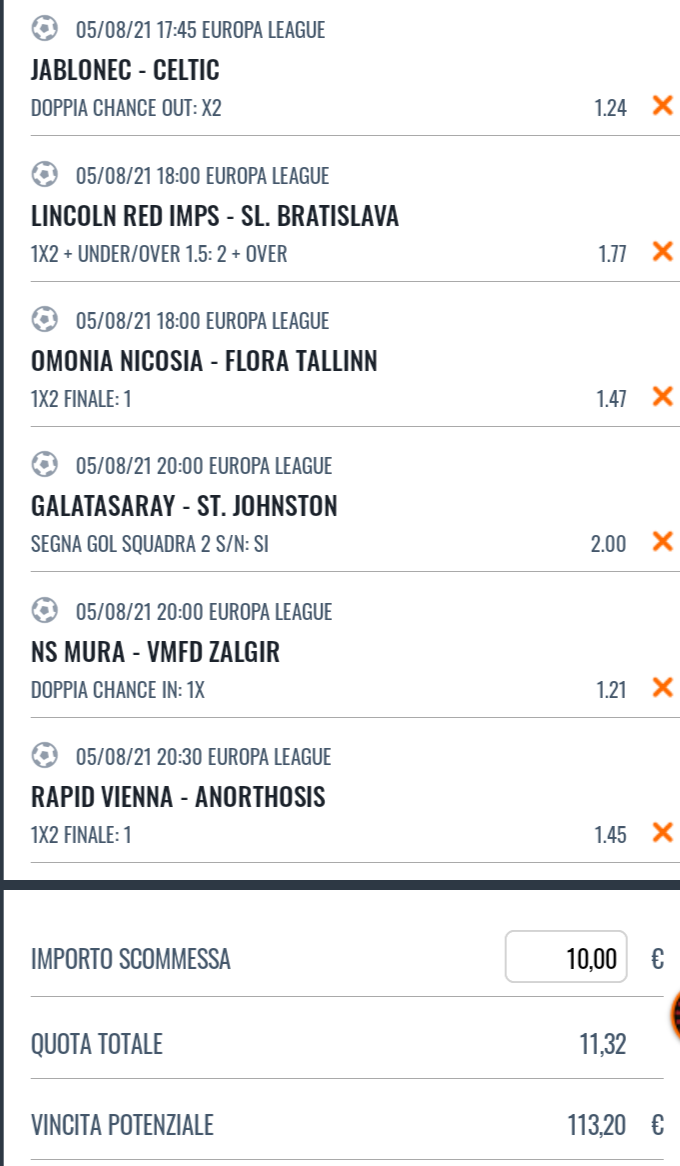Edit the Importo Scommessa stake field
The height and width of the screenshot is (1166, 680).
click(x=566, y=957)
